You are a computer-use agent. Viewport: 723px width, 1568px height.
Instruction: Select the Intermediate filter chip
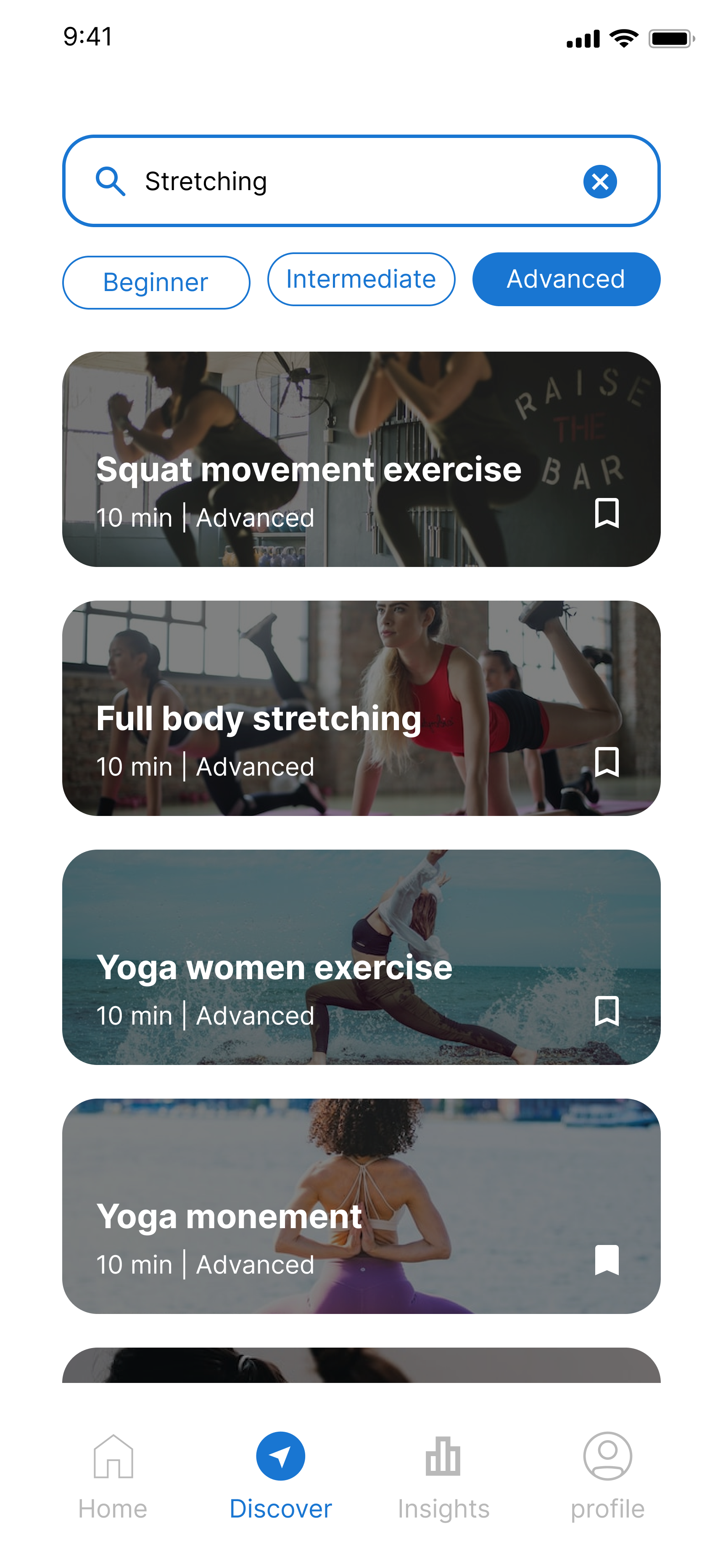point(361,279)
